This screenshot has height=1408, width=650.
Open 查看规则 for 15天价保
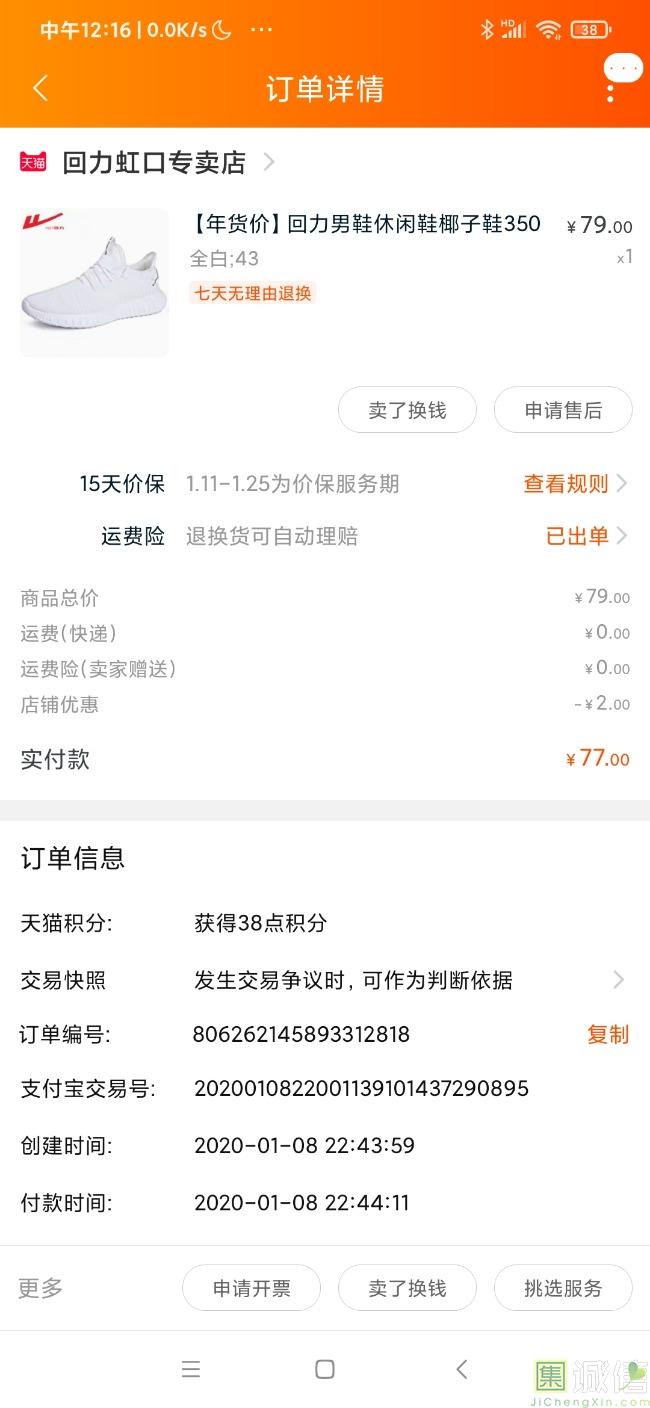[x=574, y=484]
